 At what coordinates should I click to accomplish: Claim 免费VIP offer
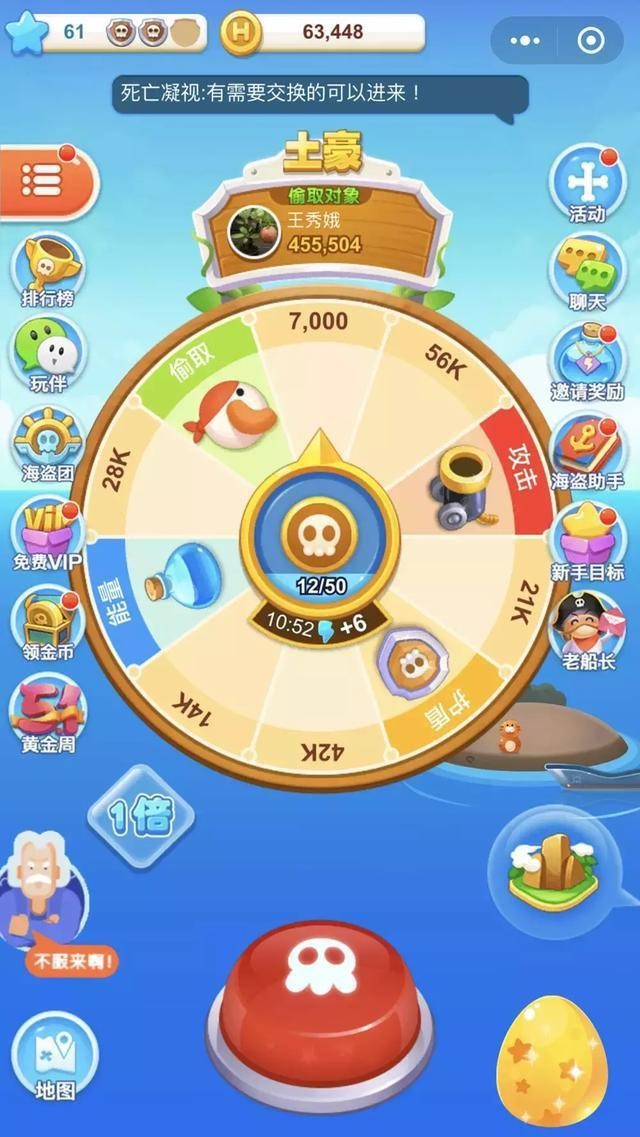click(47, 530)
